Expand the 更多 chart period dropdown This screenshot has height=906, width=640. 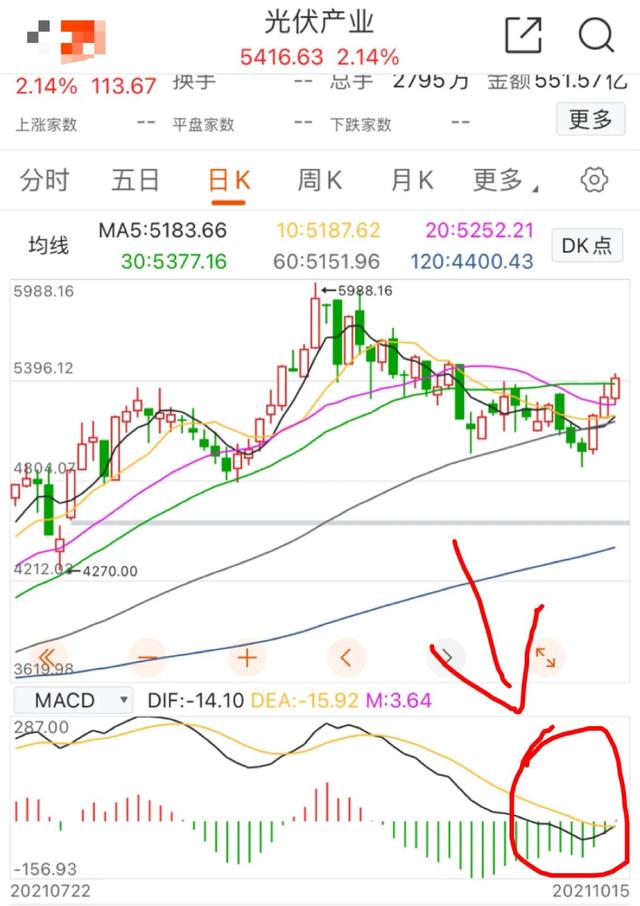505,180
